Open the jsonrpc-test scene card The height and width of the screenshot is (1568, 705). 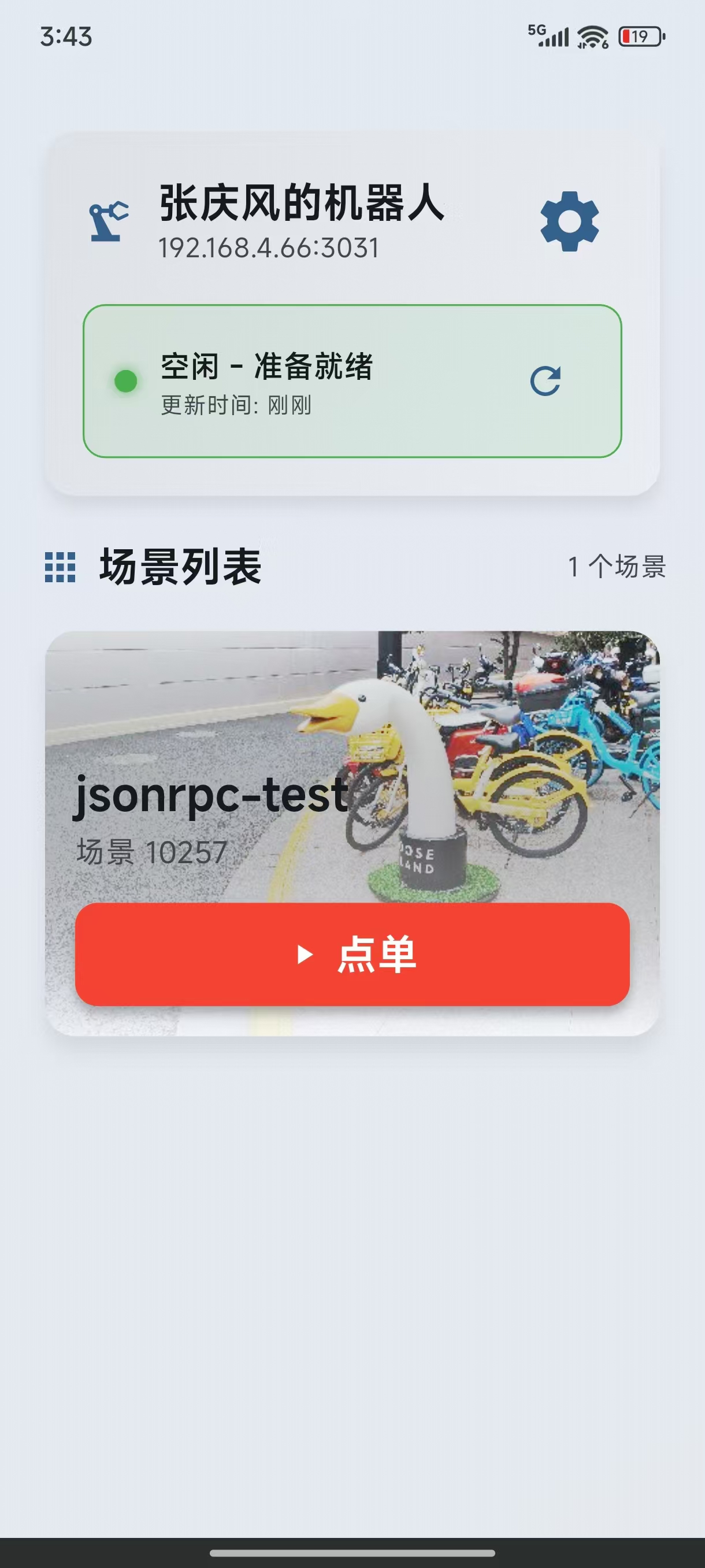click(x=352, y=761)
